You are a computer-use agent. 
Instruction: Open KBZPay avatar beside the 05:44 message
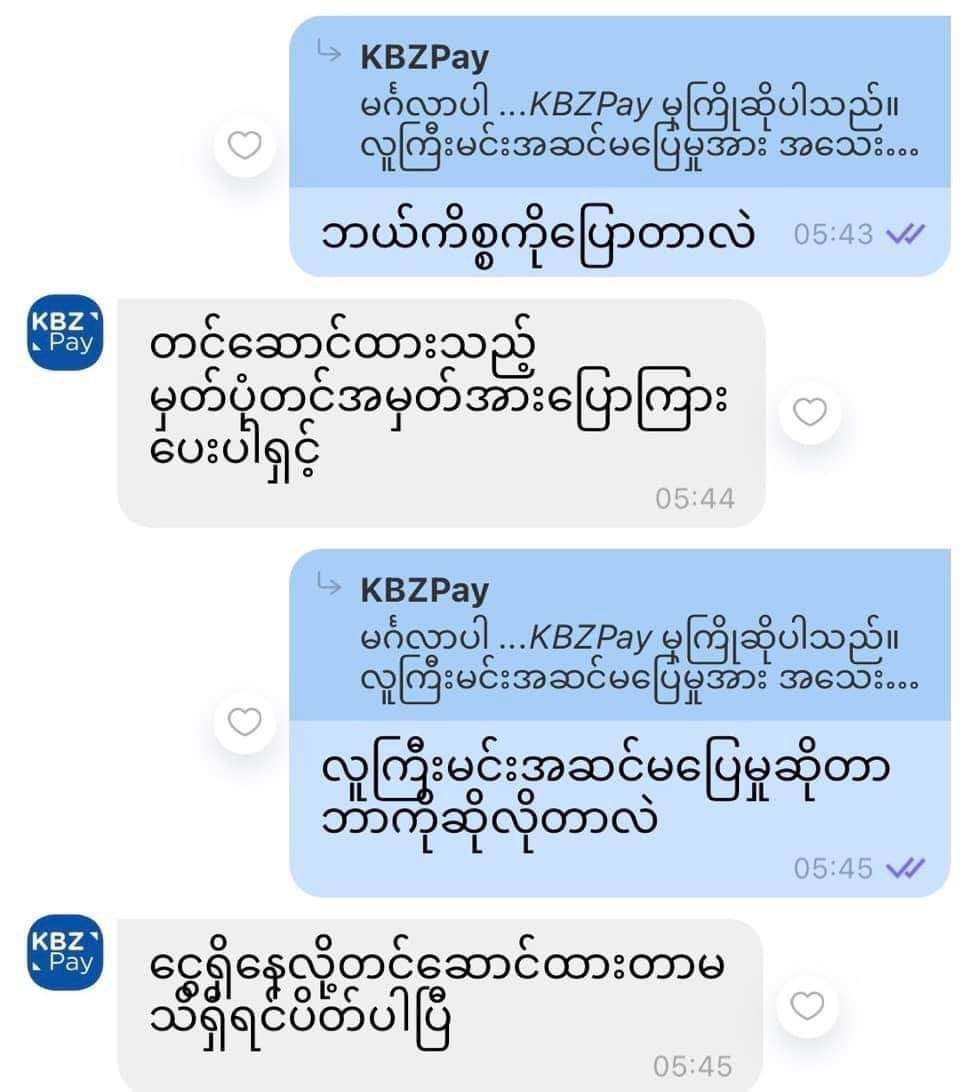65,334
